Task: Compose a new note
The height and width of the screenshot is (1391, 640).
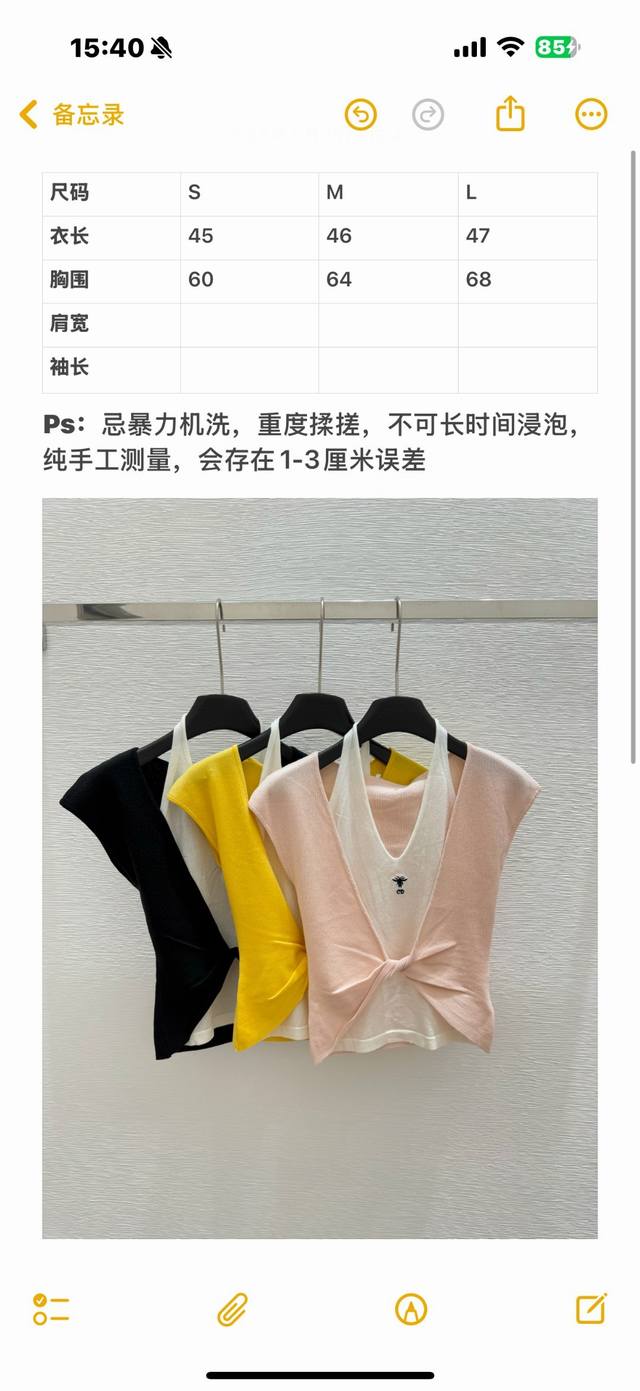Action: coord(591,1308)
